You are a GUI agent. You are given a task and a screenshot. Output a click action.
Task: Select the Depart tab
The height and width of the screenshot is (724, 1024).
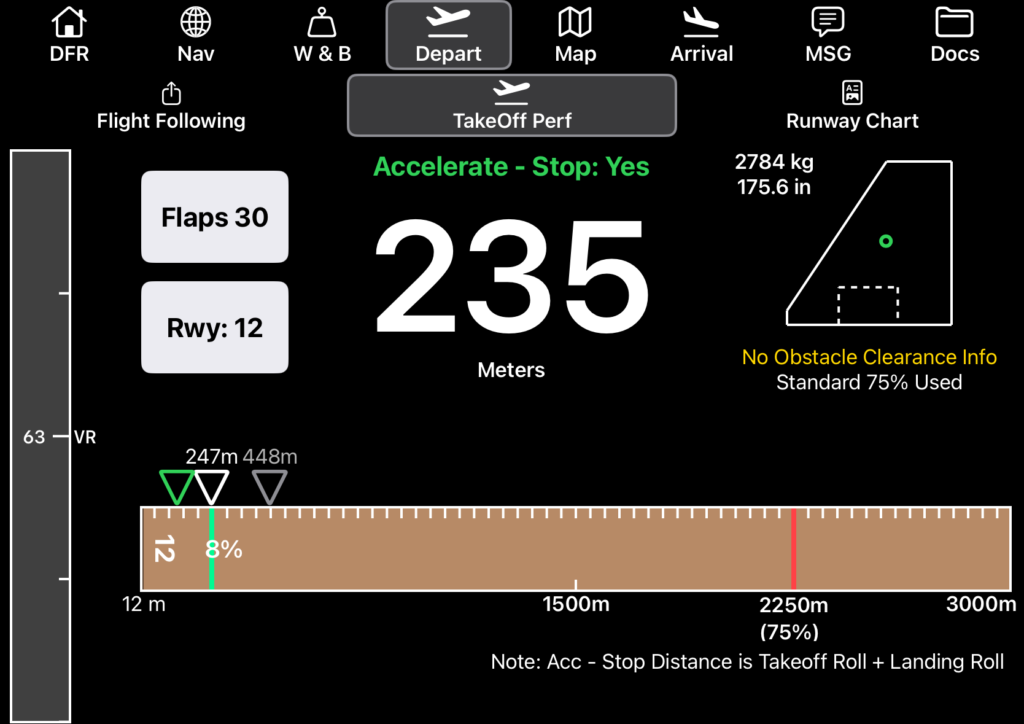coord(448,35)
